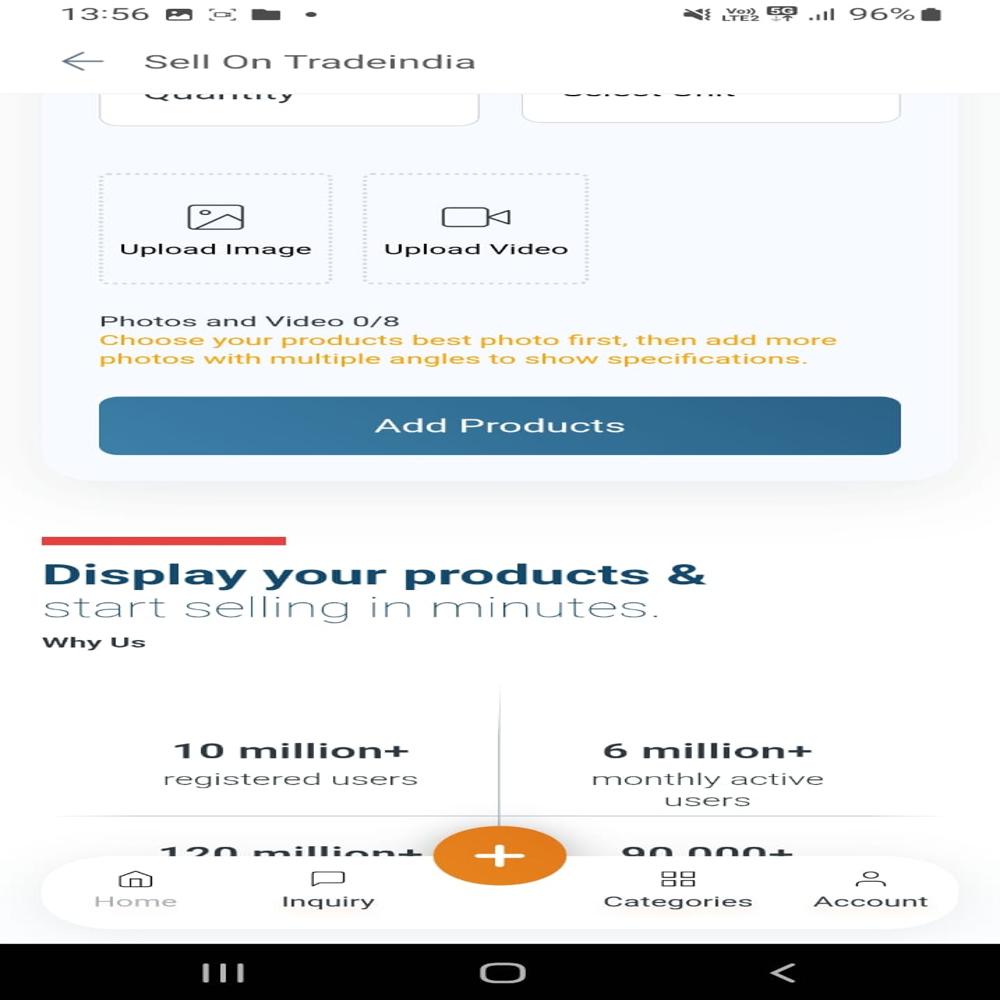Image resolution: width=1000 pixels, height=1000 pixels.
Task: Enter a value in the Quantity field
Action: point(289,107)
